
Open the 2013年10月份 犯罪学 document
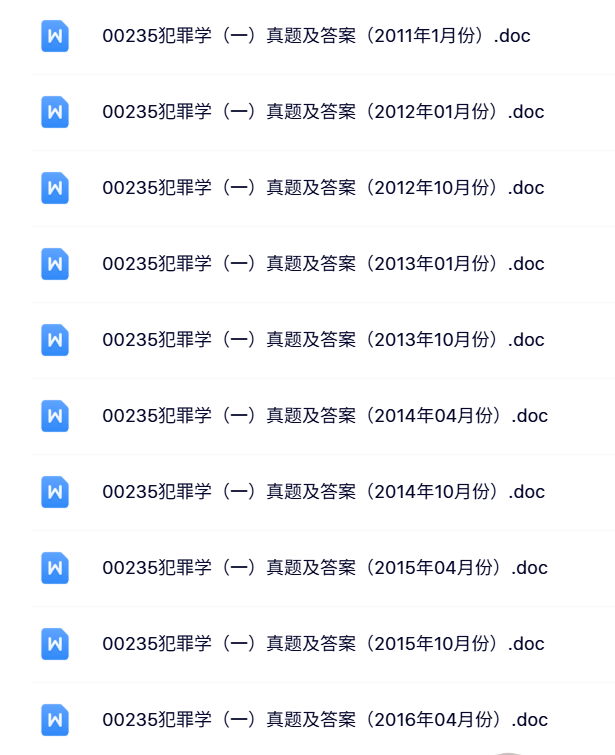[323, 340]
